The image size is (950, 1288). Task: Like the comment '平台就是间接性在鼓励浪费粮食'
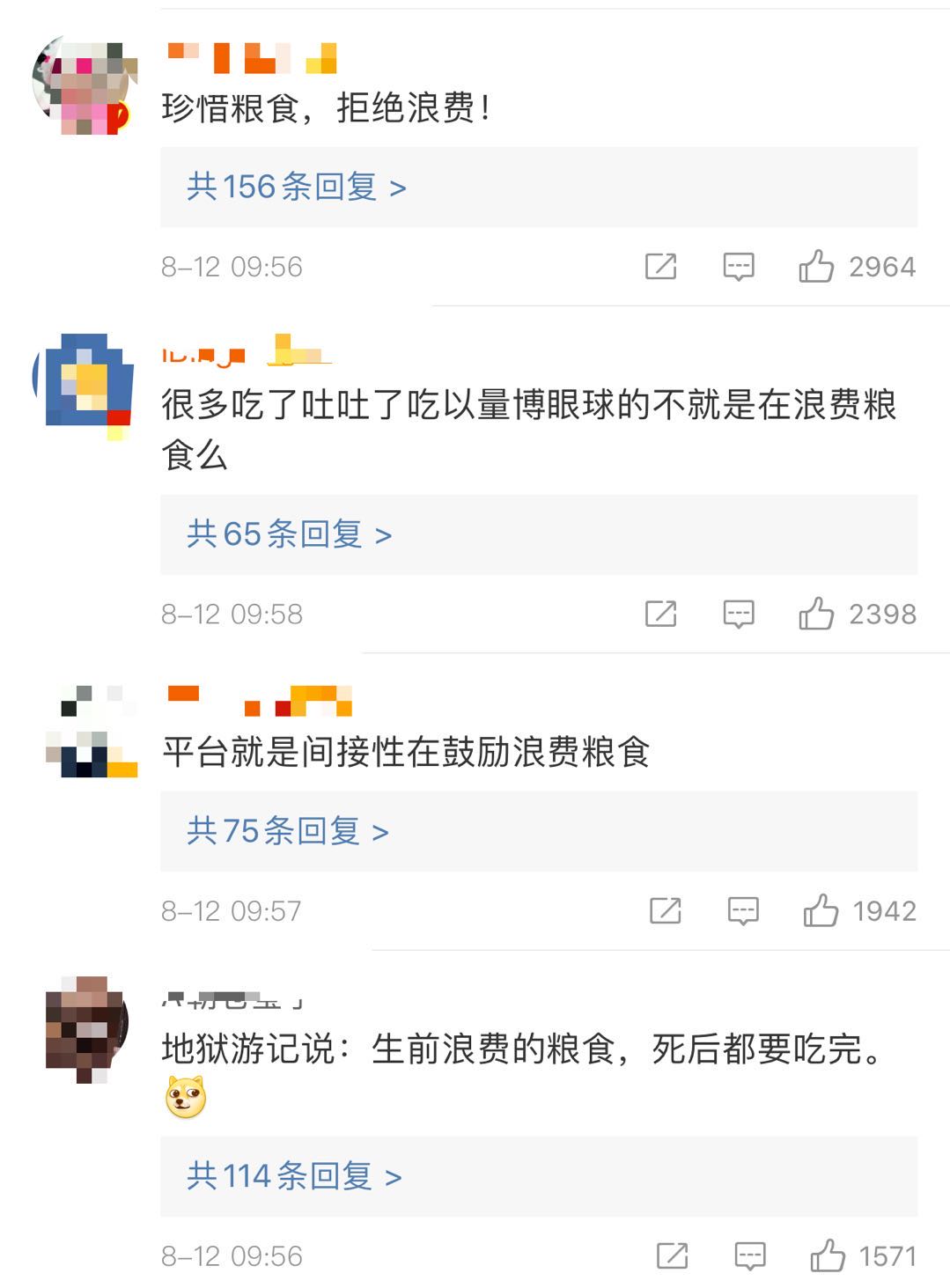pos(820,910)
